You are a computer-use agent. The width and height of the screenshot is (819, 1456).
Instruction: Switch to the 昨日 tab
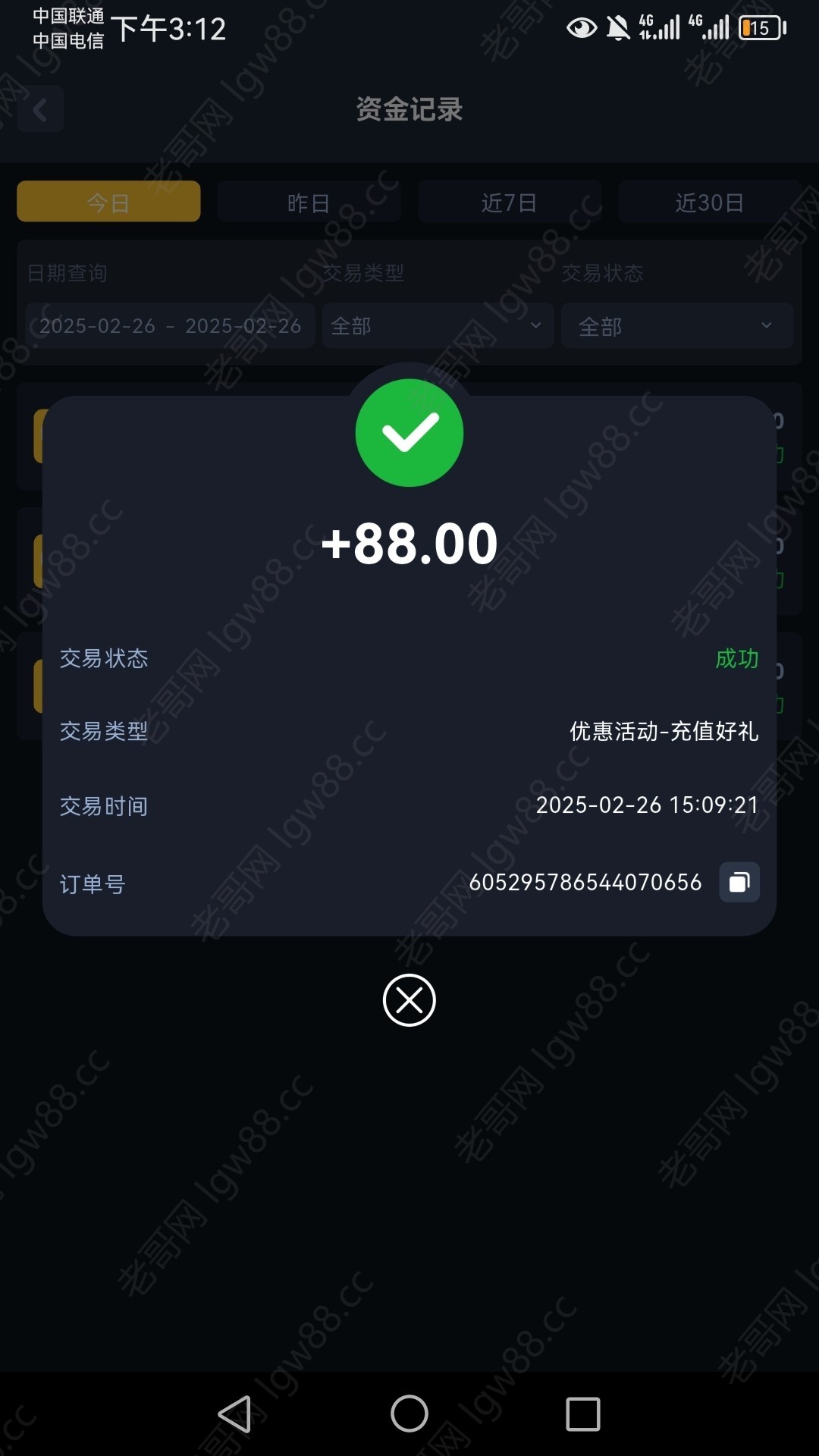[309, 202]
